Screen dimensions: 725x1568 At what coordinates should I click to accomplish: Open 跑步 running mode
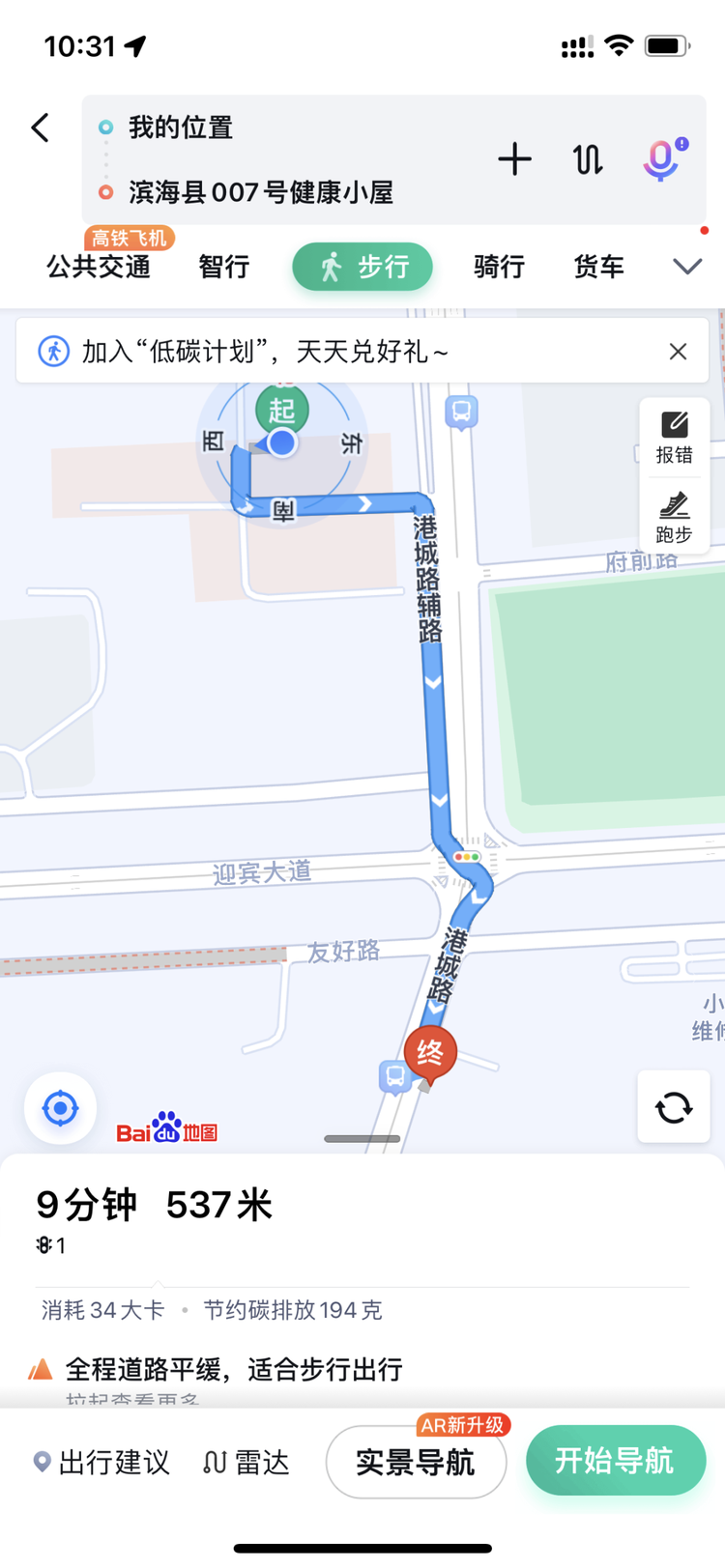pyautogui.click(x=674, y=517)
